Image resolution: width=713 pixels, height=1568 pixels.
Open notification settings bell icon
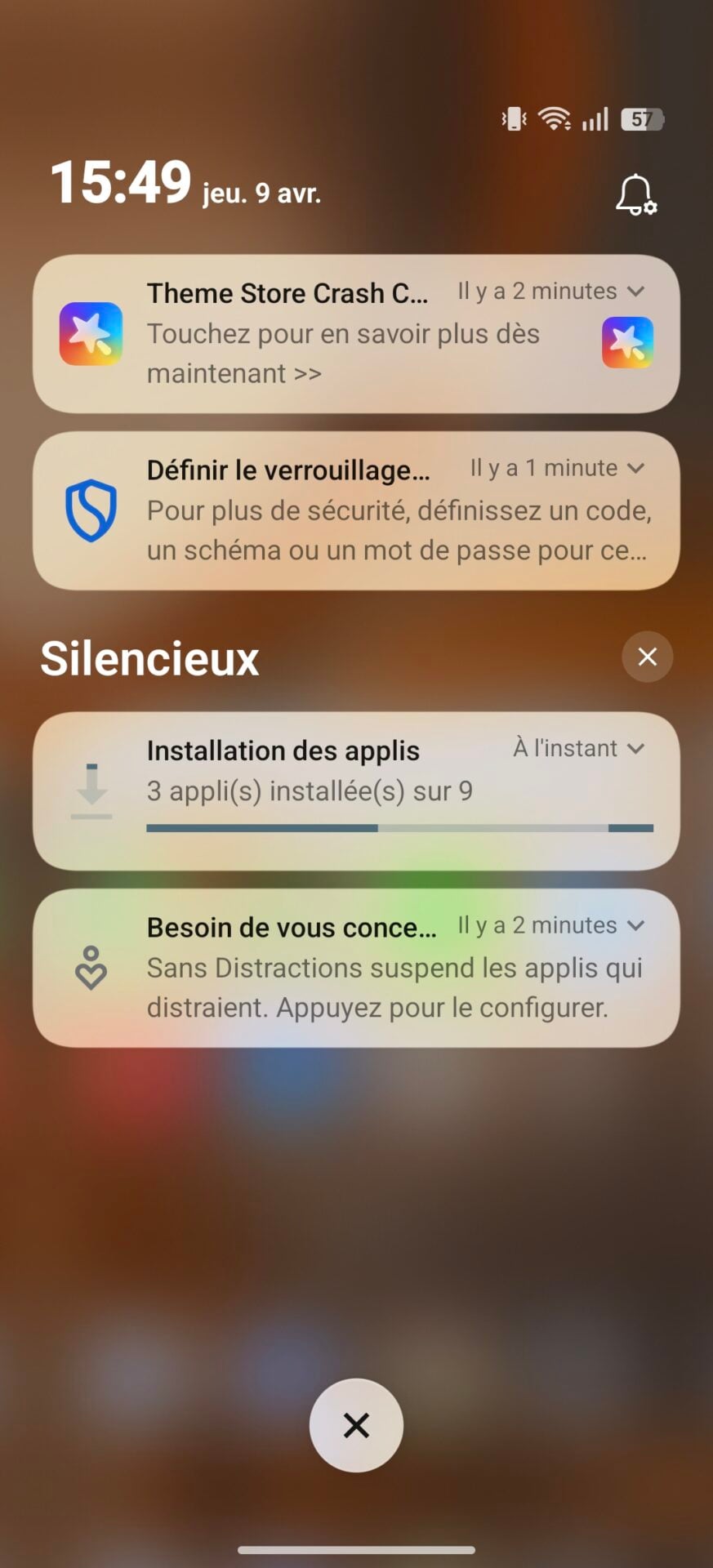pyautogui.click(x=635, y=195)
